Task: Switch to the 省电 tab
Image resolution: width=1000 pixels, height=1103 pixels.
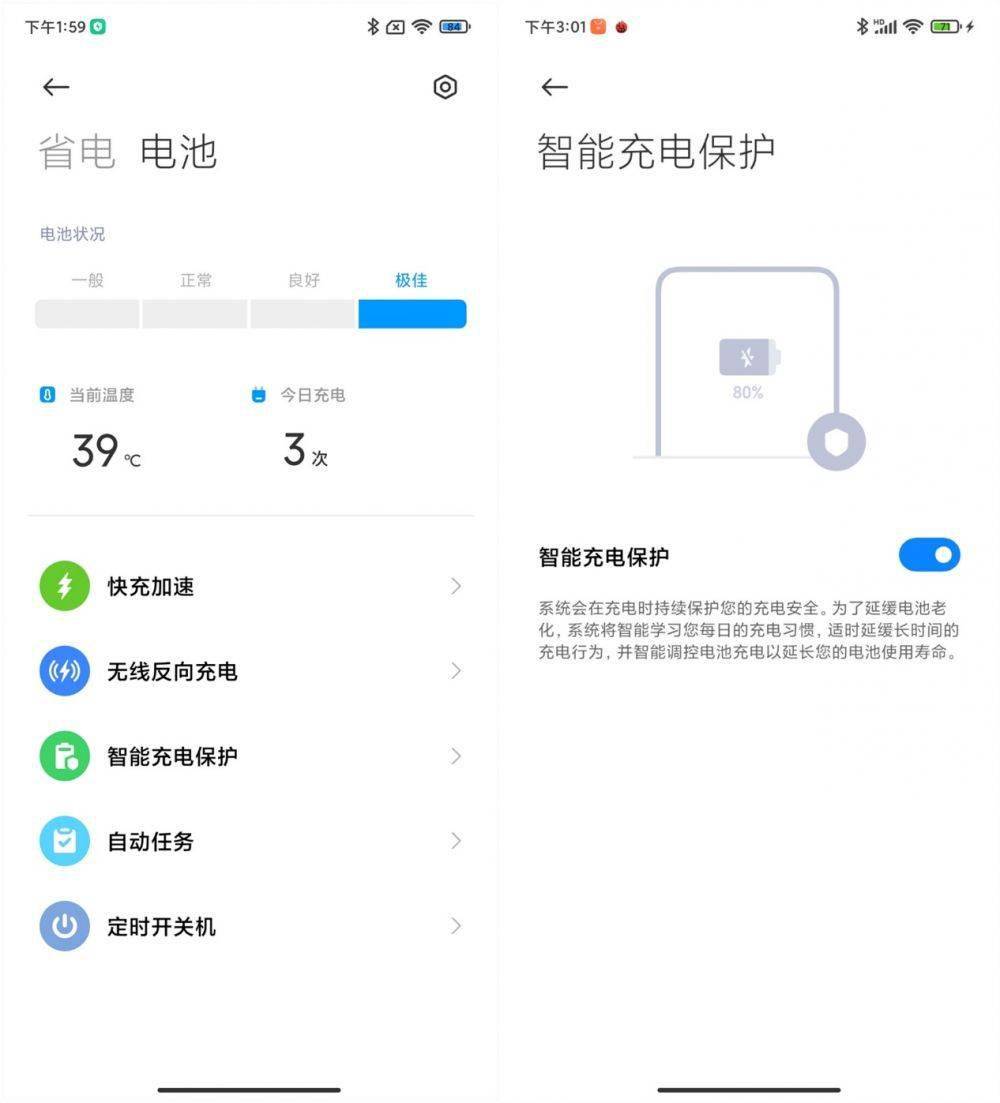Action: [x=77, y=153]
